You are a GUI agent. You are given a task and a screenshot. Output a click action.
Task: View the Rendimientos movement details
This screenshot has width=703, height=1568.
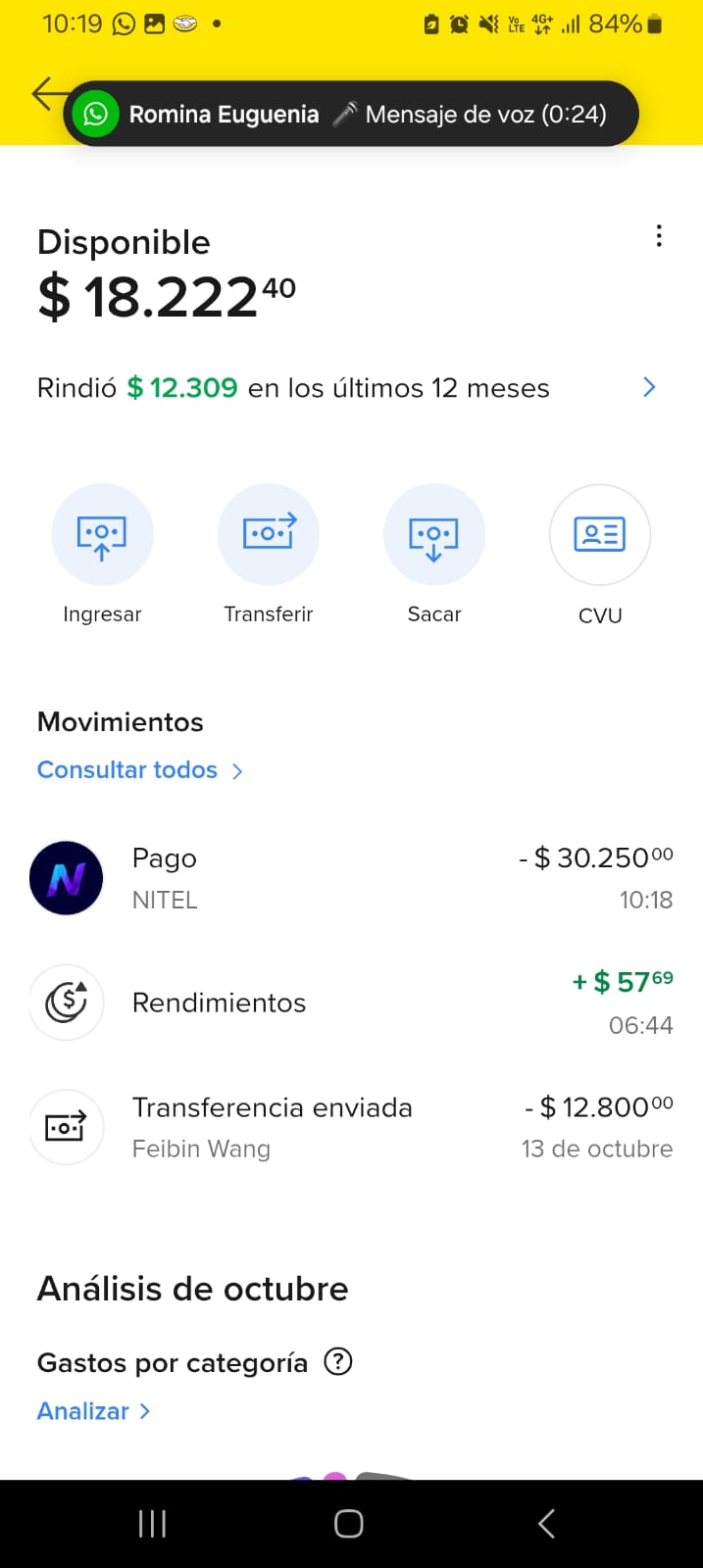coord(351,1002)
